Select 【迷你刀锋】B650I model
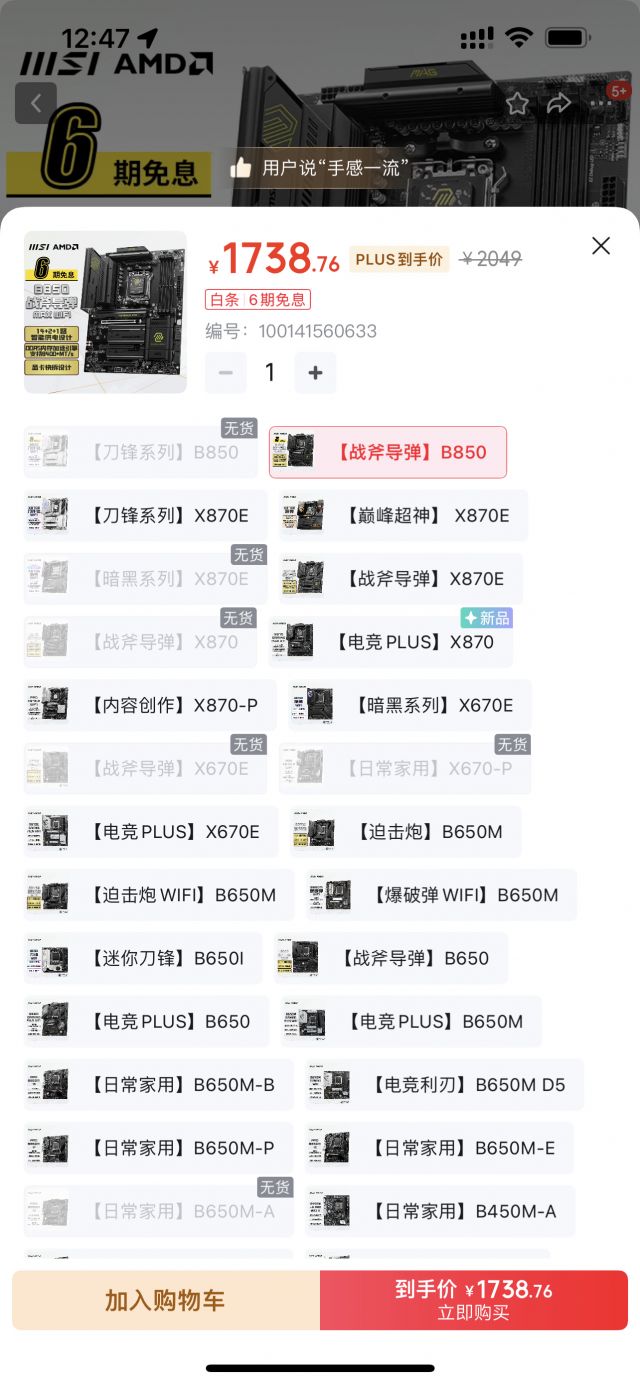This screenshot has width=640, height=1384. [x=142, y=958]
